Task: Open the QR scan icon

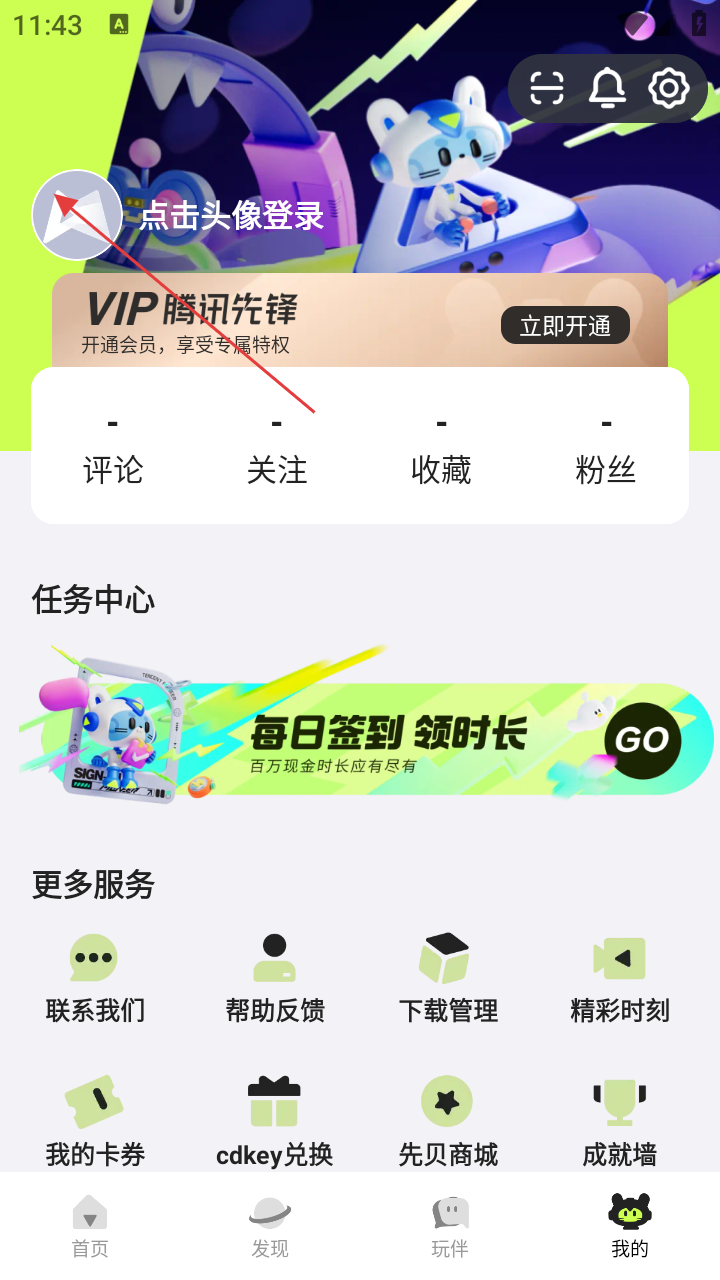Action: point(547,89)
